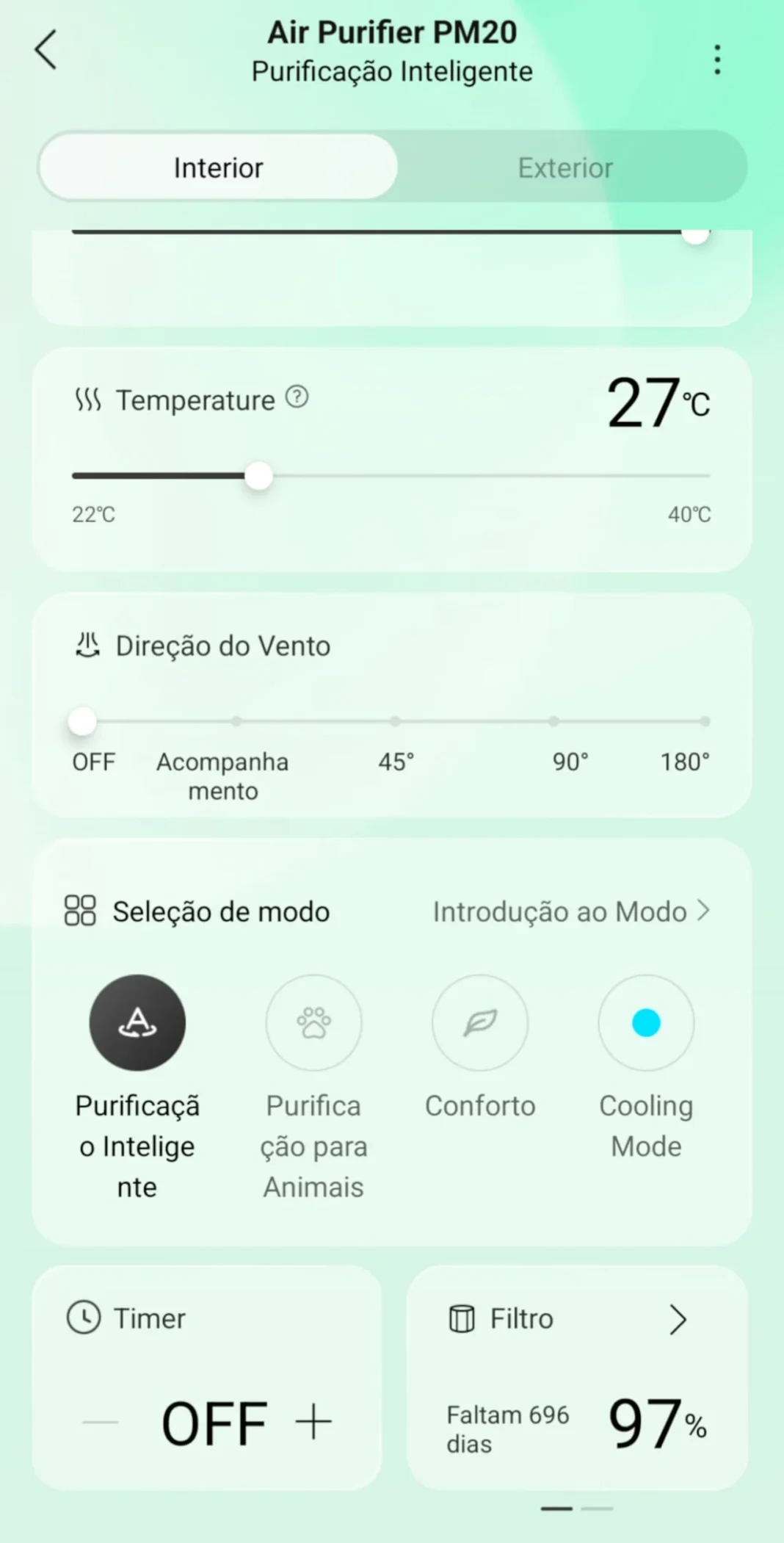Open the three-dot overflow menu

tap(717, 60)
